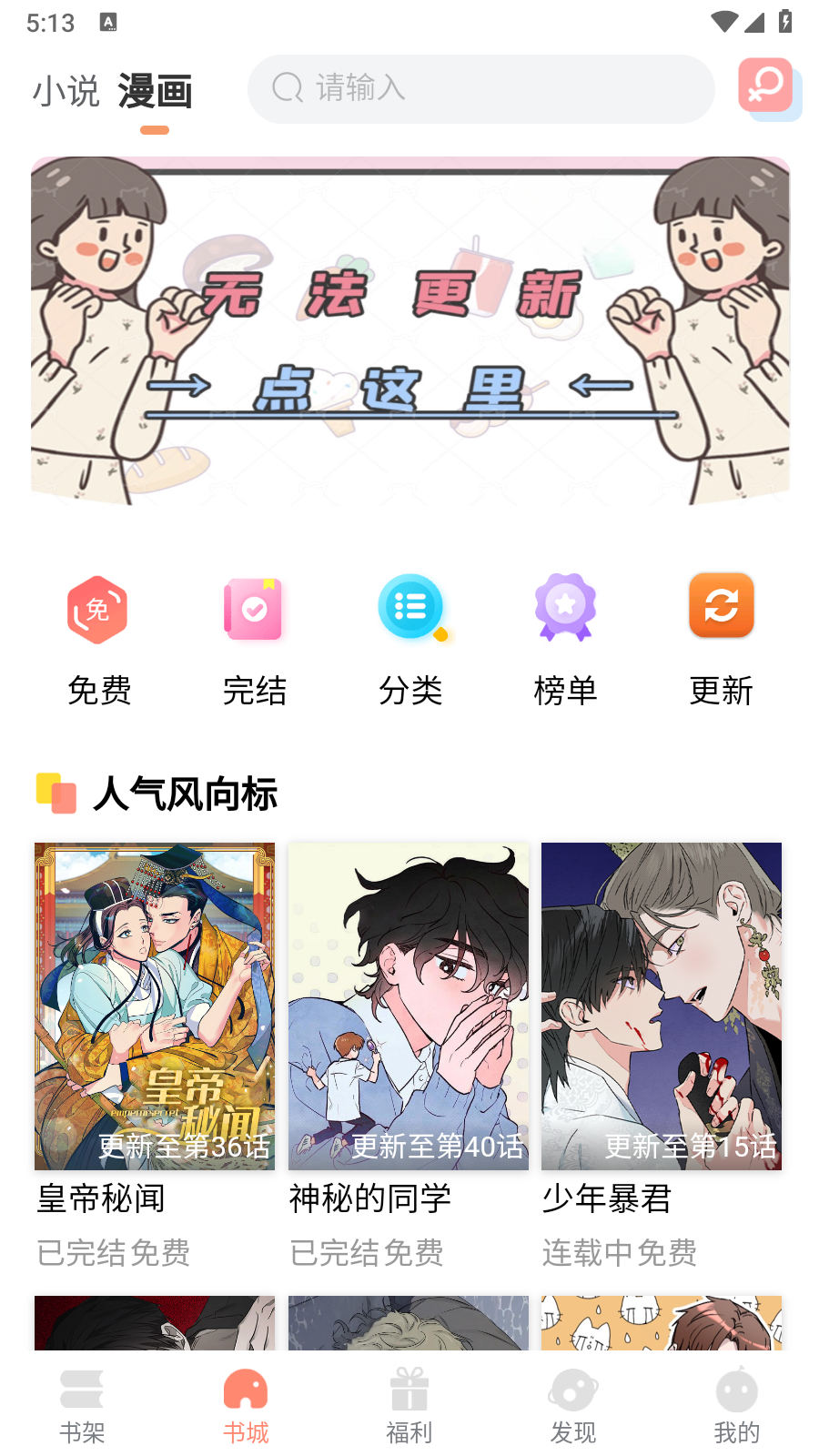Open the comic 神秘的同学
Screen dimensions: 819x1456
click(409, 1056)
